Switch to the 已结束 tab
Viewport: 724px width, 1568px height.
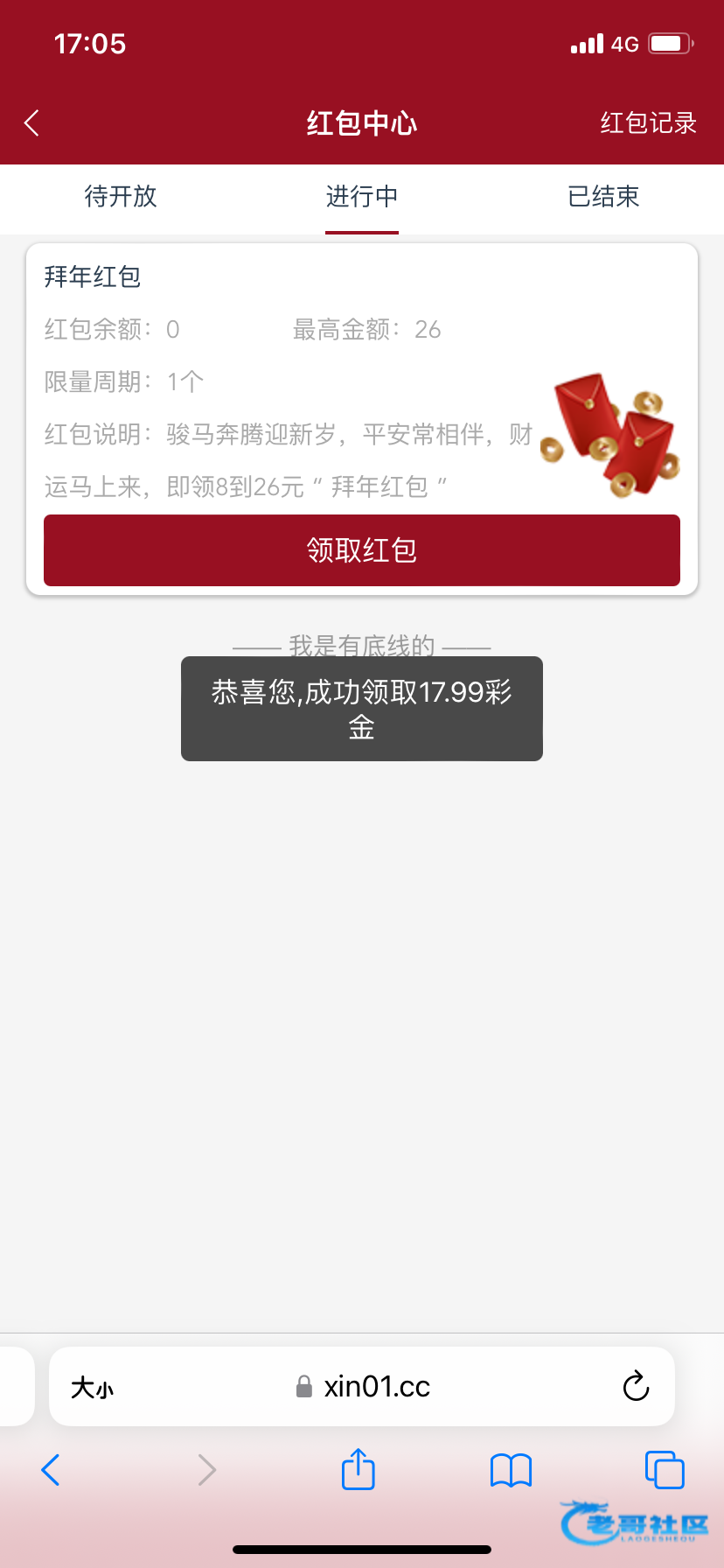(x=603, y=197)
